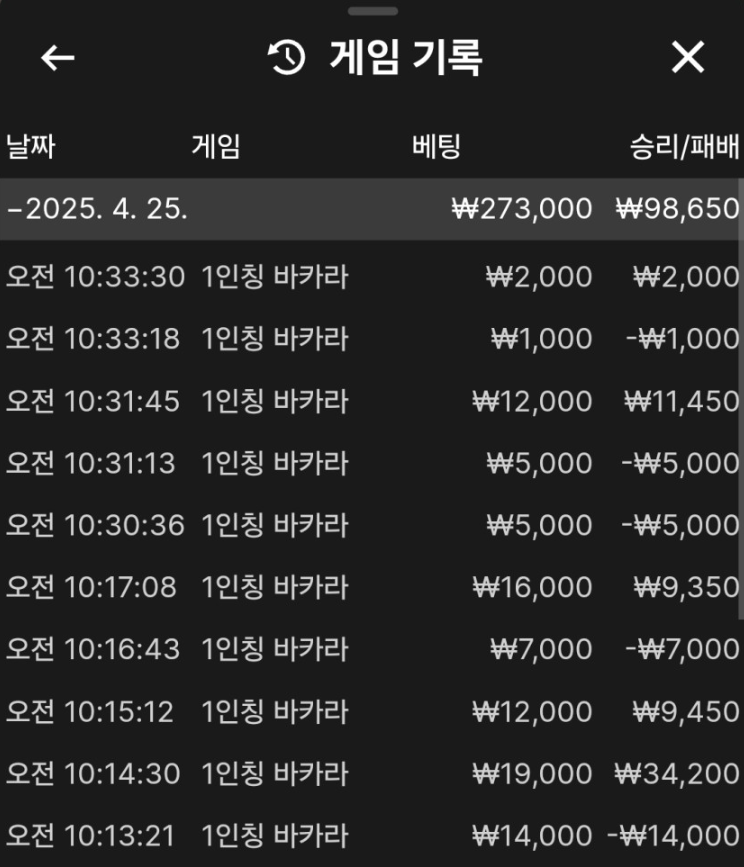Screen dimensions: 744x867
Task: View the 오전 10:31:45 game record
Action: click(x=370, y=401)
